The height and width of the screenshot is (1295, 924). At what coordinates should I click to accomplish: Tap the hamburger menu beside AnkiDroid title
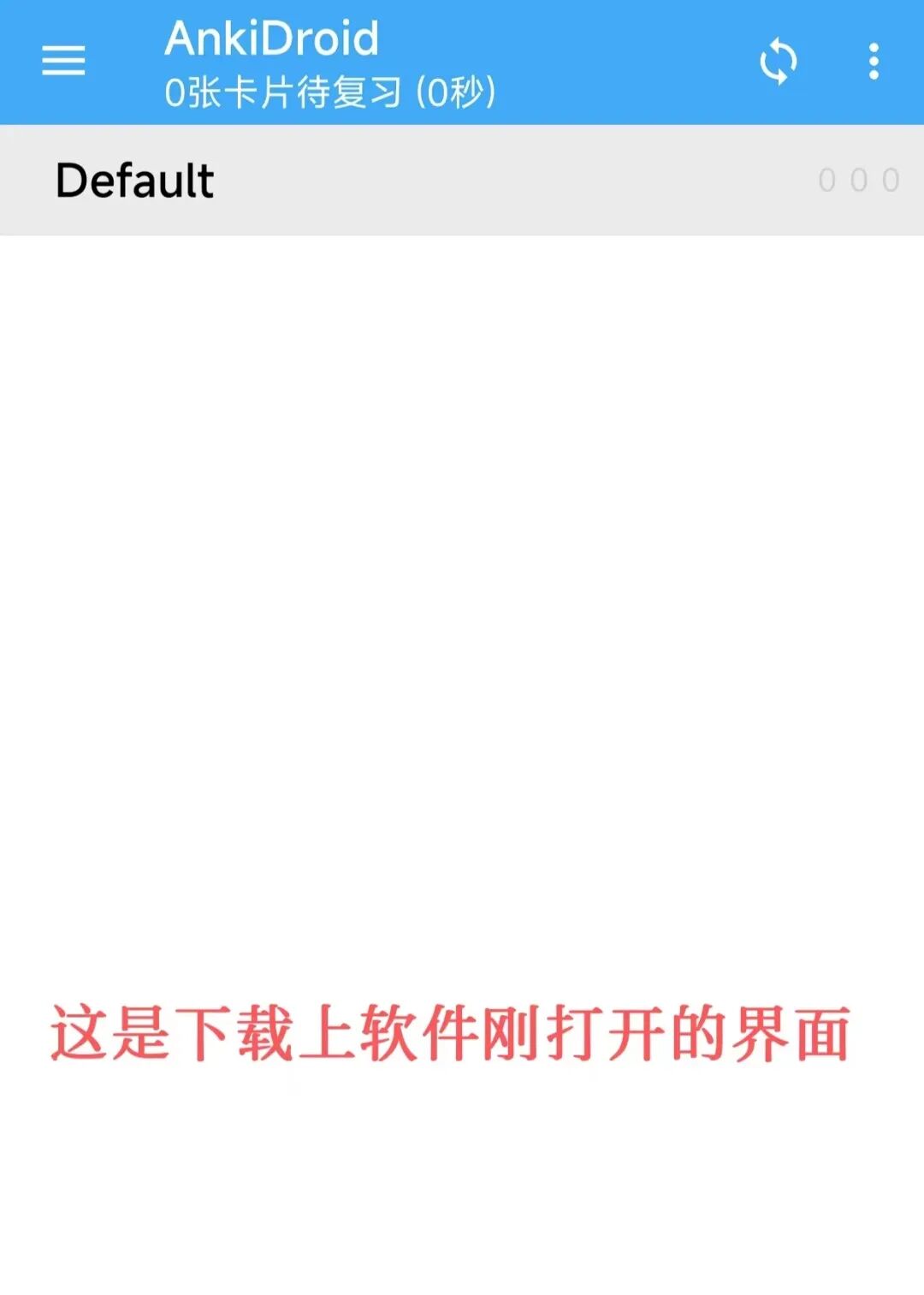[62, 61]
